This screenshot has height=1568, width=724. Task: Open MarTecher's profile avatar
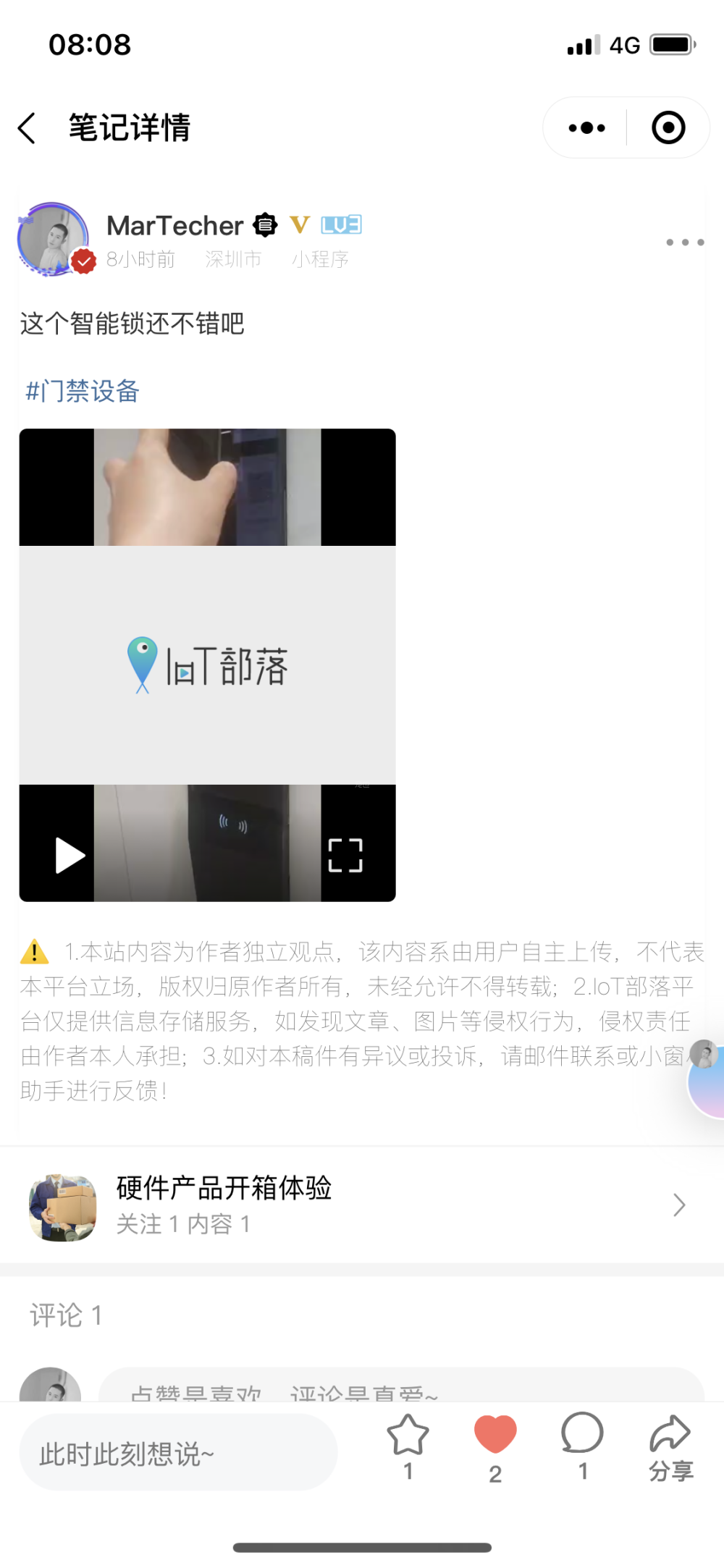click(54, 240)
